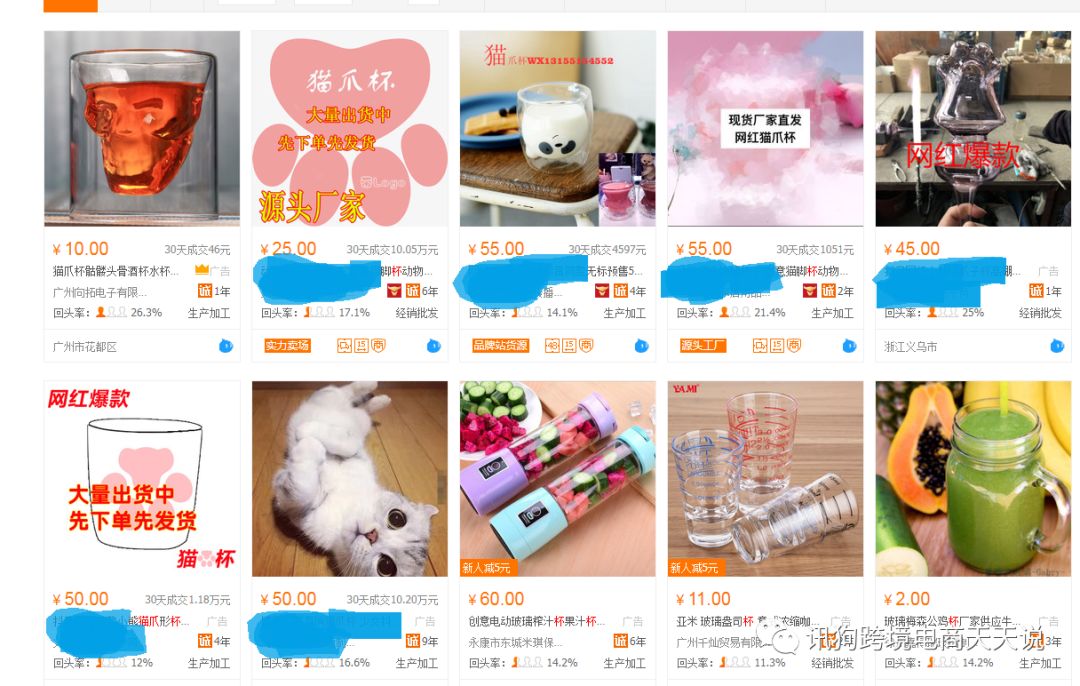Chat with the 广州市花都区 seller
Image resolution: width=1080 pixels, height=686 pixels.
point(225,346)
